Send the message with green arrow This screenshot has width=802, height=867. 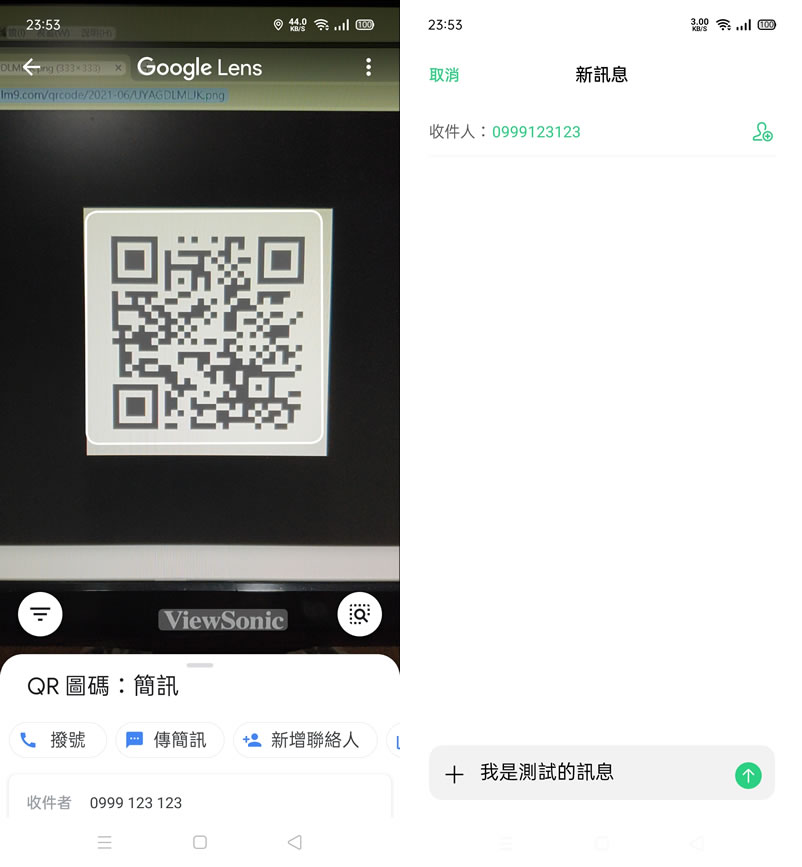(x=748, y=774)
